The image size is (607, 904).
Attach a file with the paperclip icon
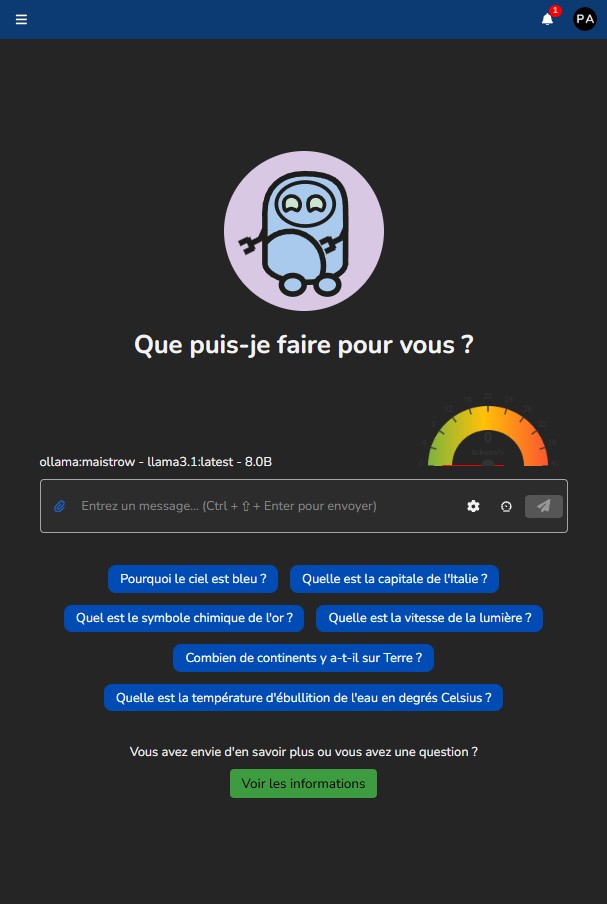coord(60,506)
